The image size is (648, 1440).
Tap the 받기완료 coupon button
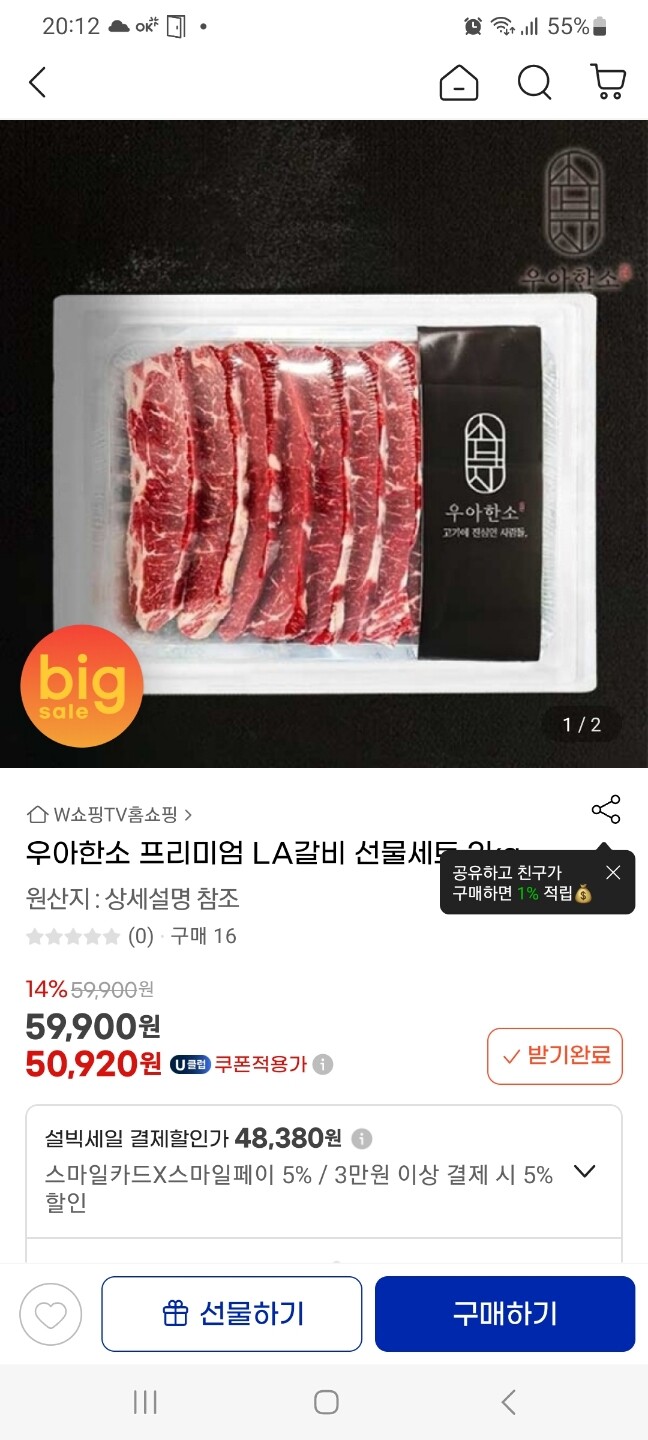(555, 1056)
